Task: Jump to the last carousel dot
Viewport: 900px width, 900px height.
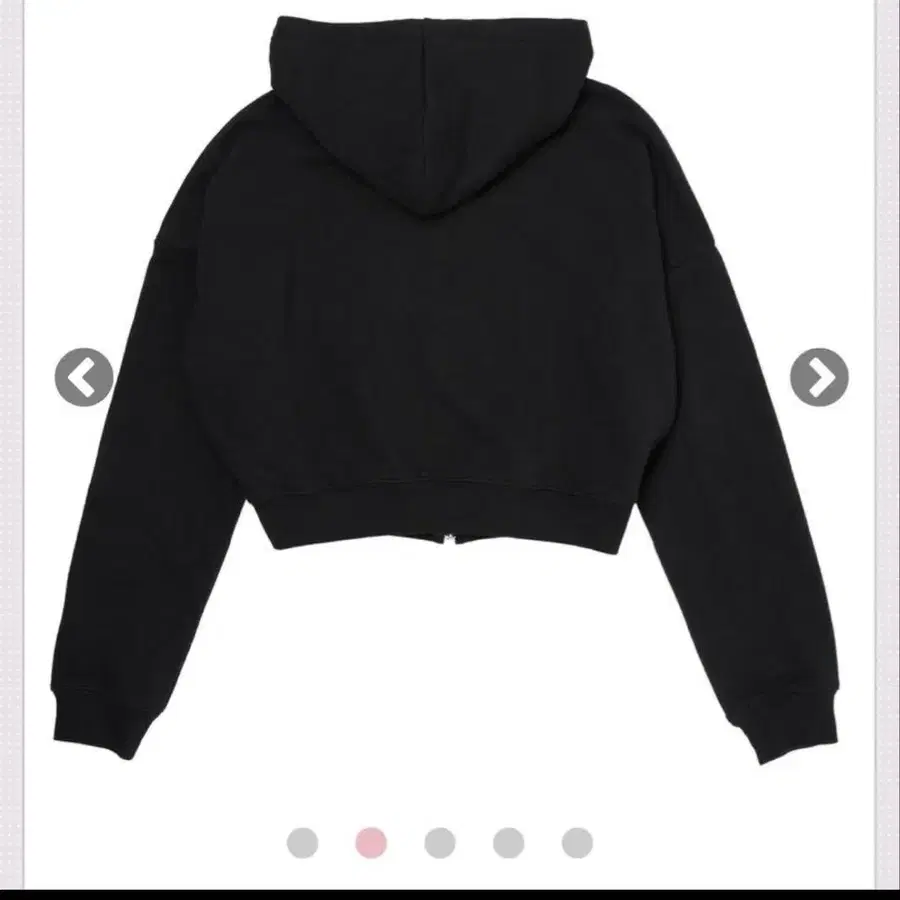Action: pos(577,843)
